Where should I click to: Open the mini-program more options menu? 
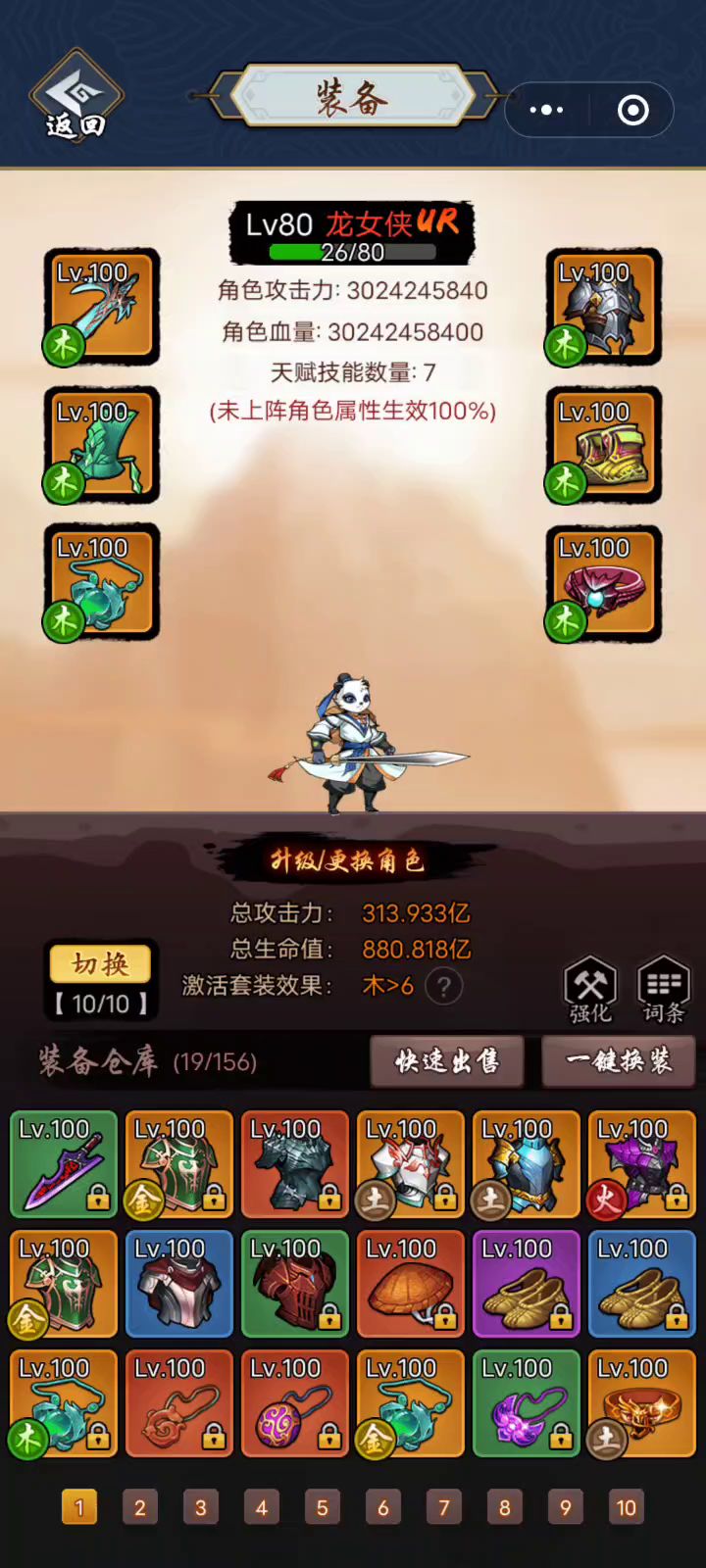(546, 110)
